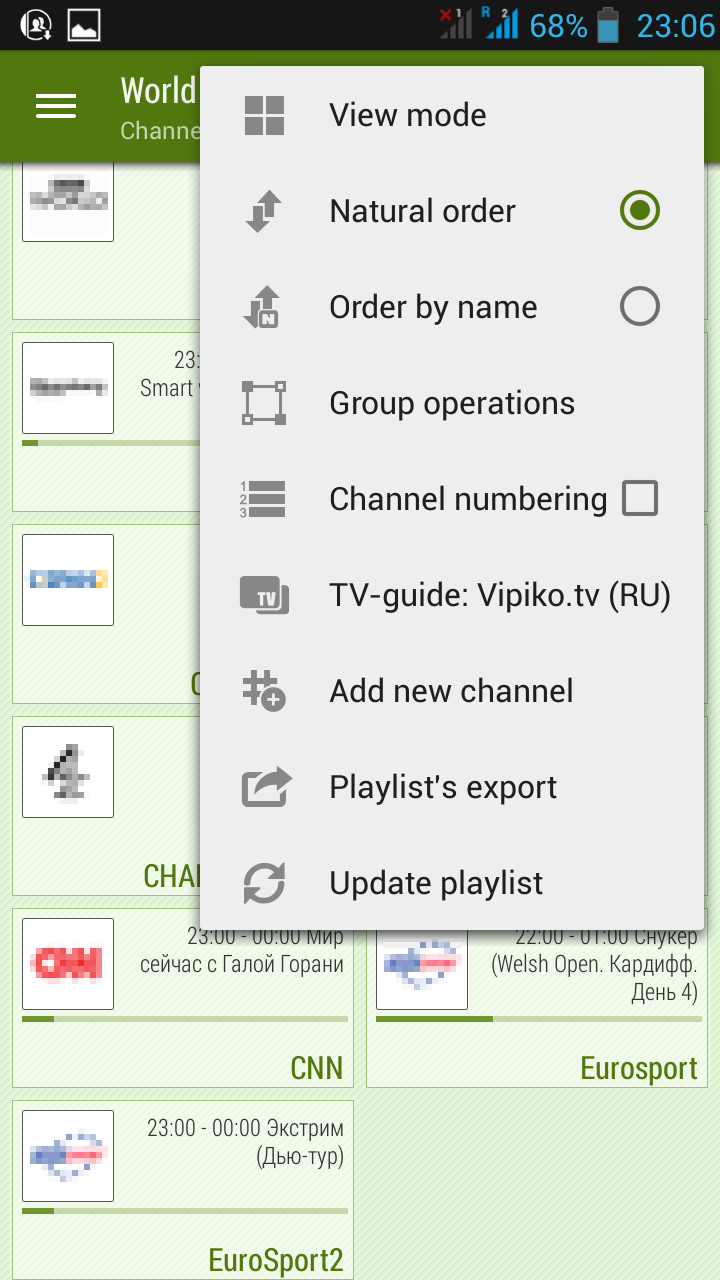Viewport: 720px width, 1280px height.
Task: Tap Update playlist
Action: pyautogui.click(x=452, y=883)
